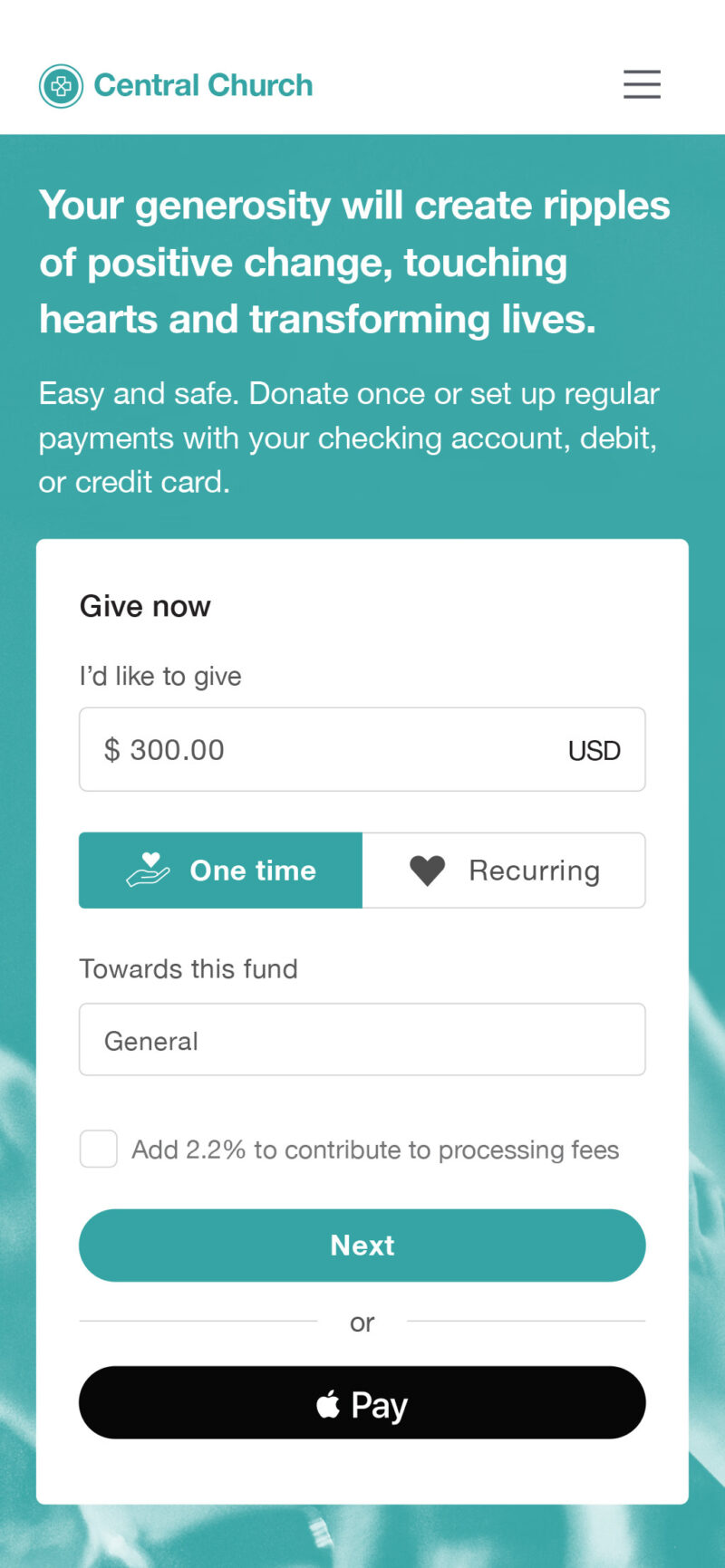Click the dollar sign in the amount field

point(109,750)
